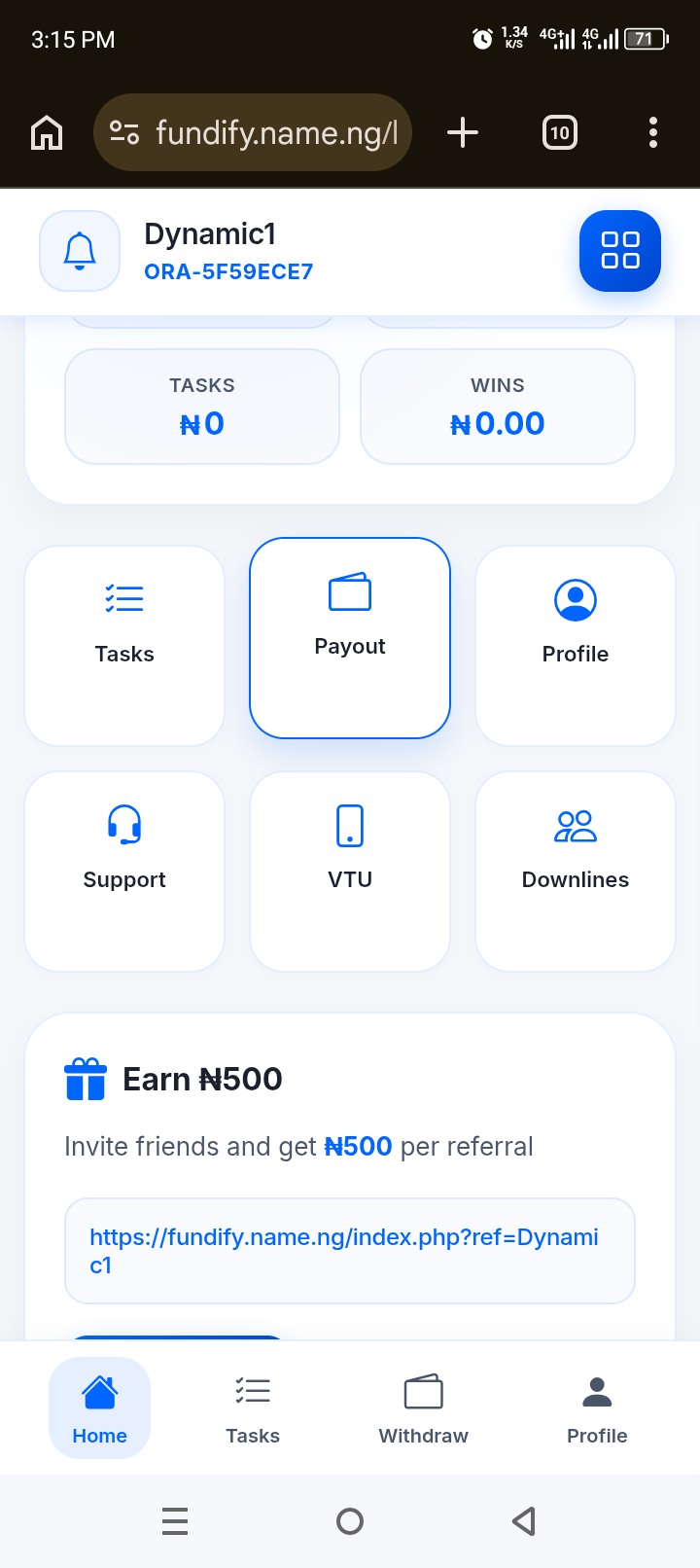Show the open tabs switcher
Screen dimensions: 700x1568
coord(559,132)
